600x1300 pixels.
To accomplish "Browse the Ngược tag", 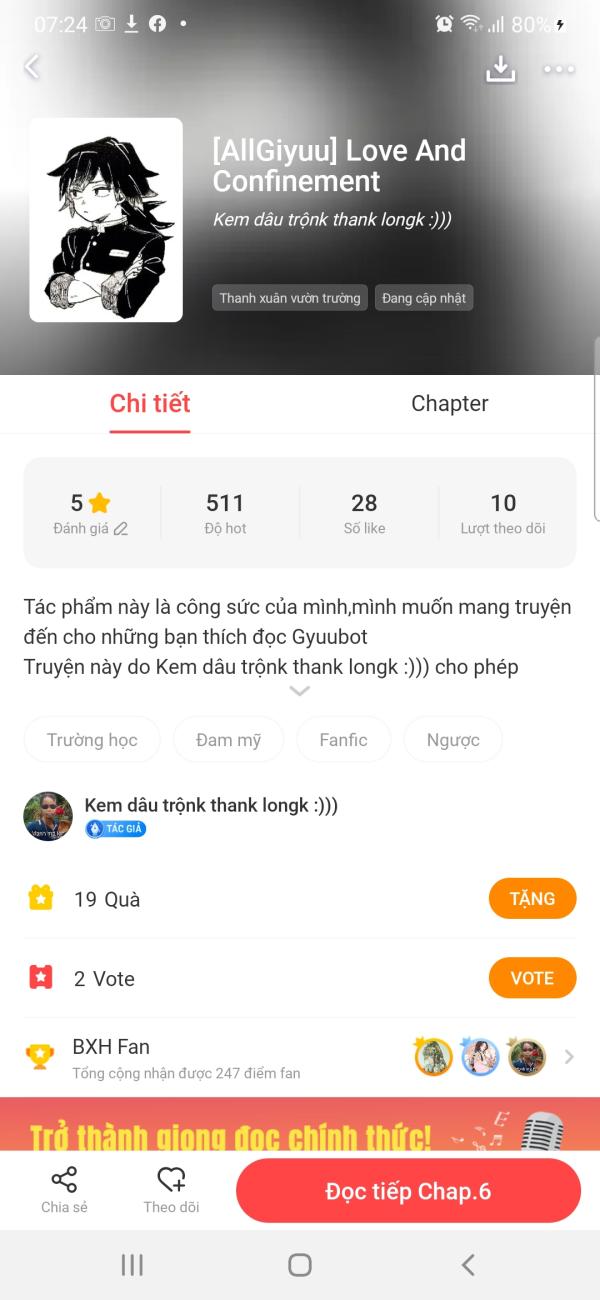I will [453, 740].
